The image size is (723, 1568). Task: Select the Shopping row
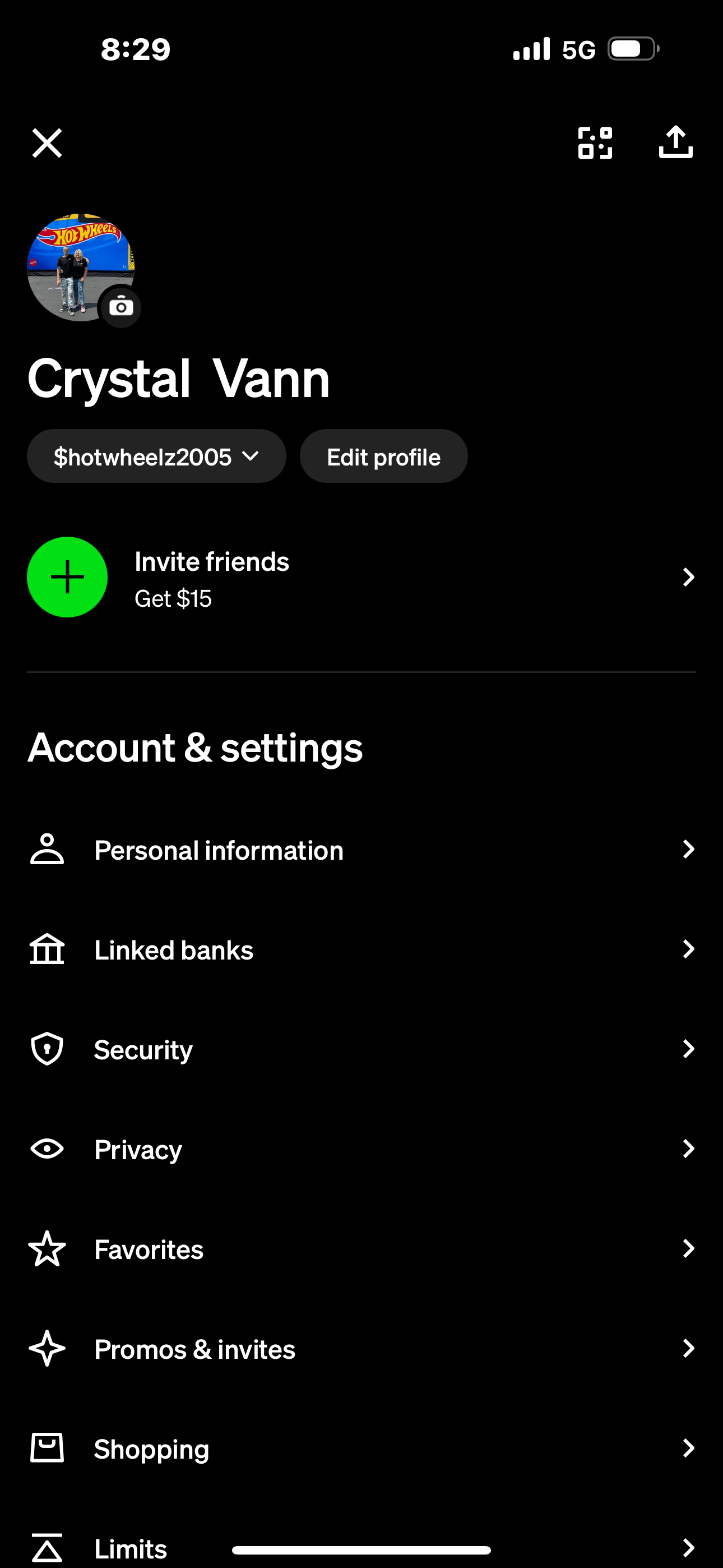pos(361,1449)
